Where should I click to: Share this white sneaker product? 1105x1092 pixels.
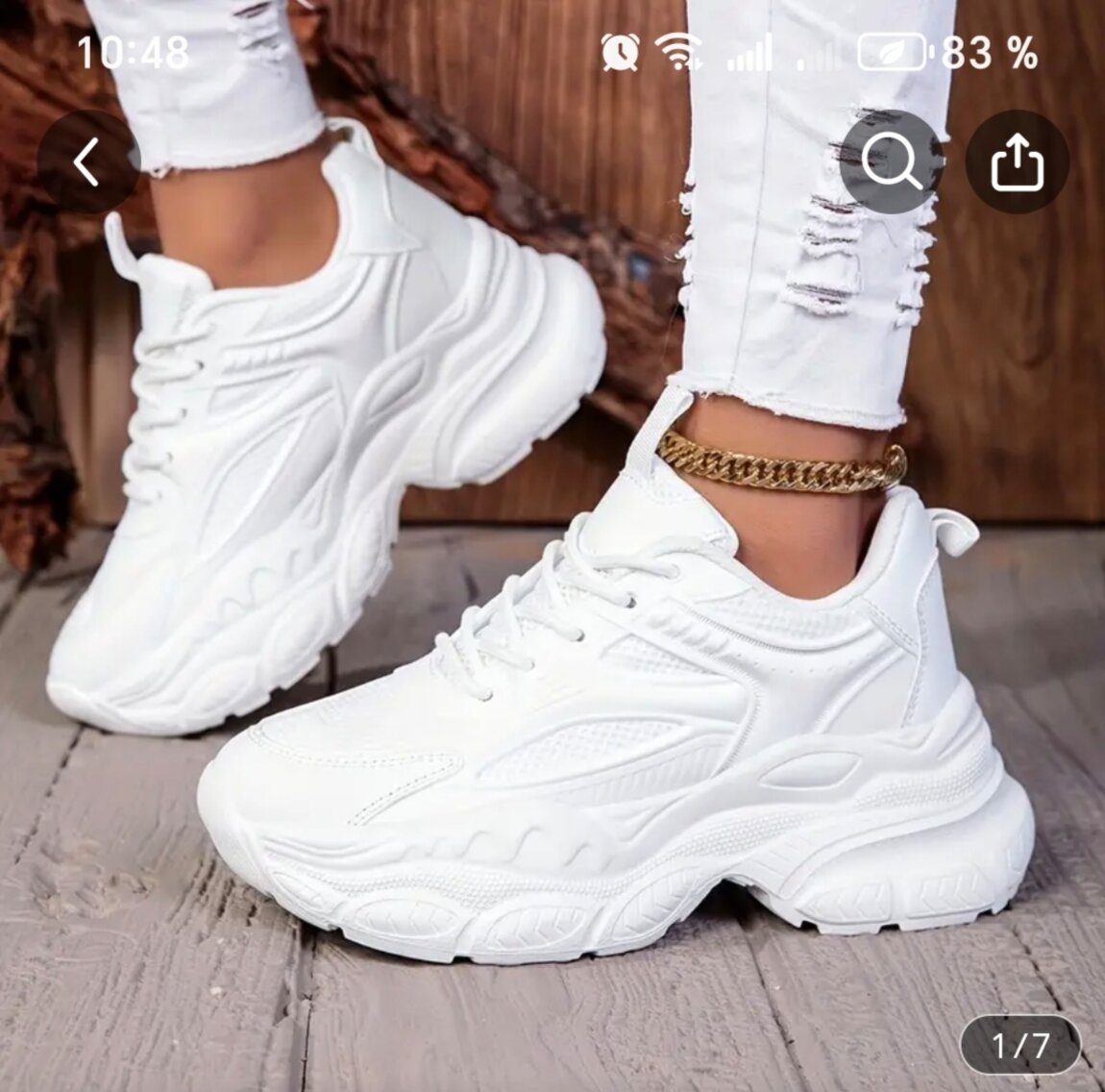point(1017,161)
